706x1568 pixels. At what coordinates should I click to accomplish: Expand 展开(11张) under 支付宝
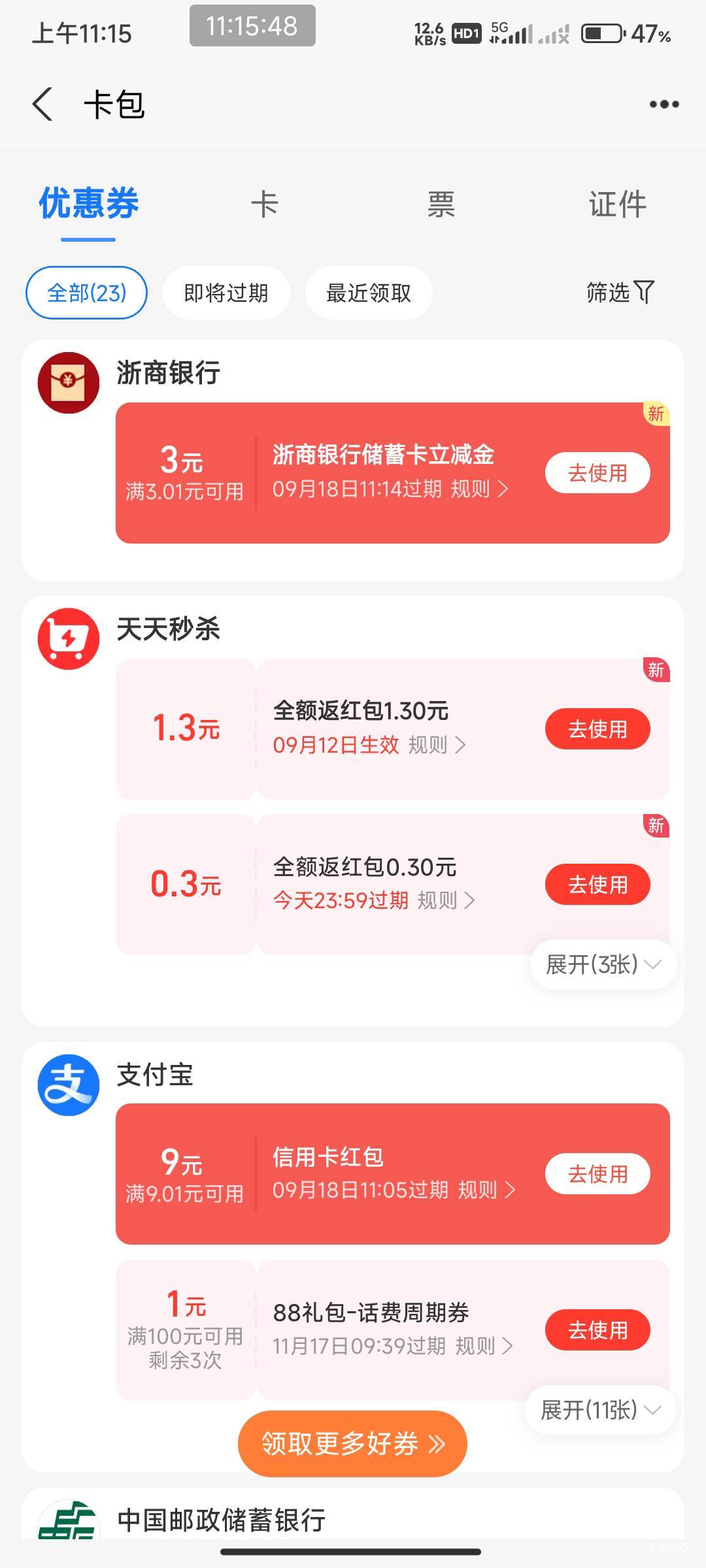click(x=601, y=1410)
